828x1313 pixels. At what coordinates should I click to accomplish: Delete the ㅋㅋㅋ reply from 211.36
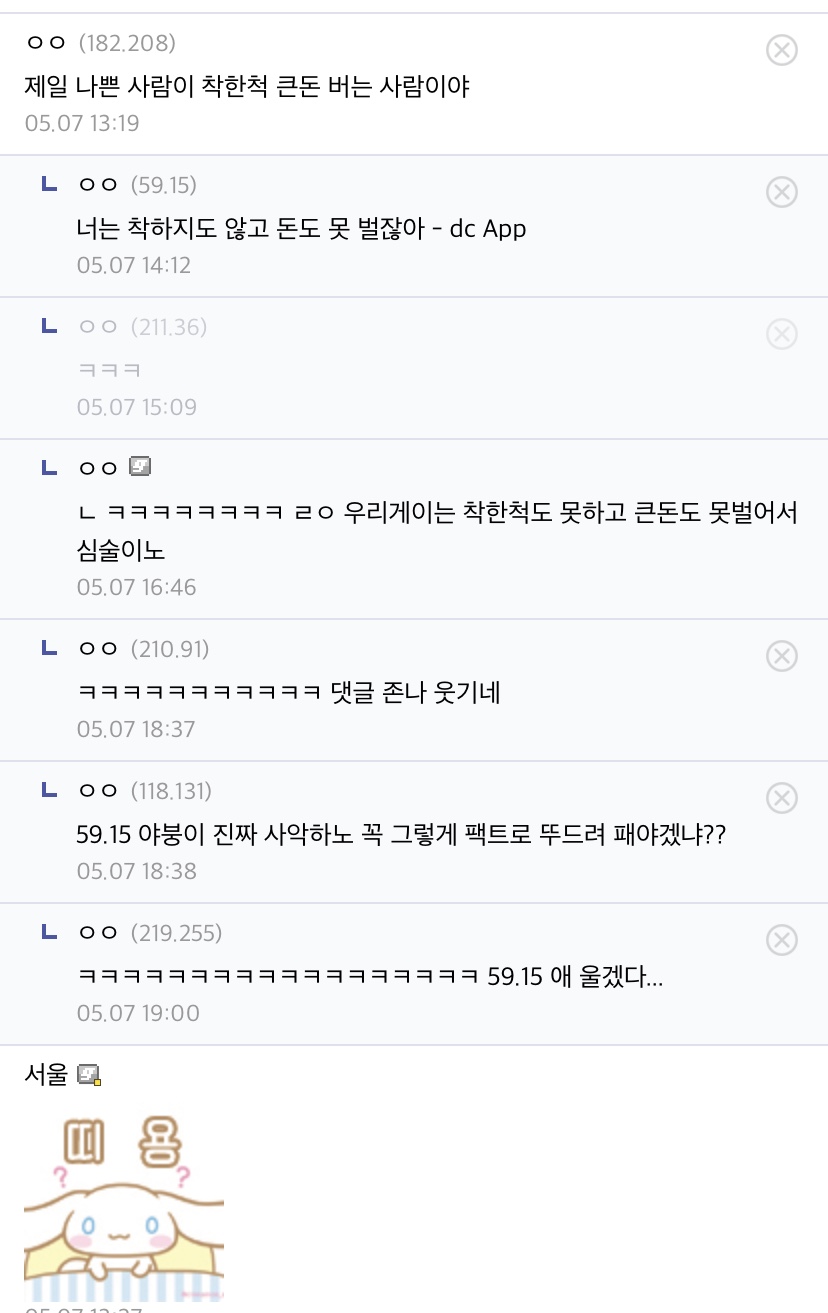pyautogui.click(x=781, y=333)
